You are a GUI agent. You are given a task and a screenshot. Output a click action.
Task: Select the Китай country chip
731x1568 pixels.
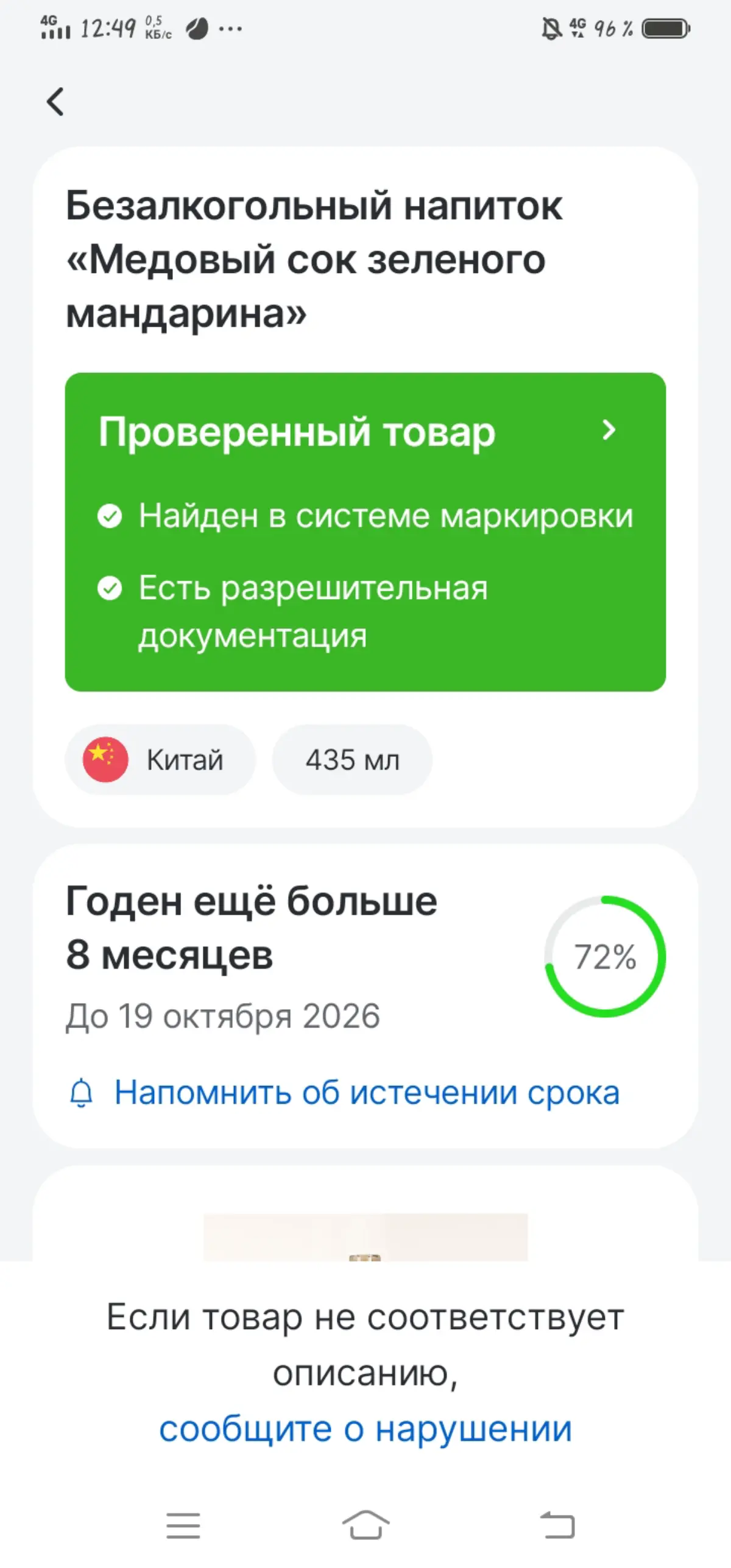point(161,759)
